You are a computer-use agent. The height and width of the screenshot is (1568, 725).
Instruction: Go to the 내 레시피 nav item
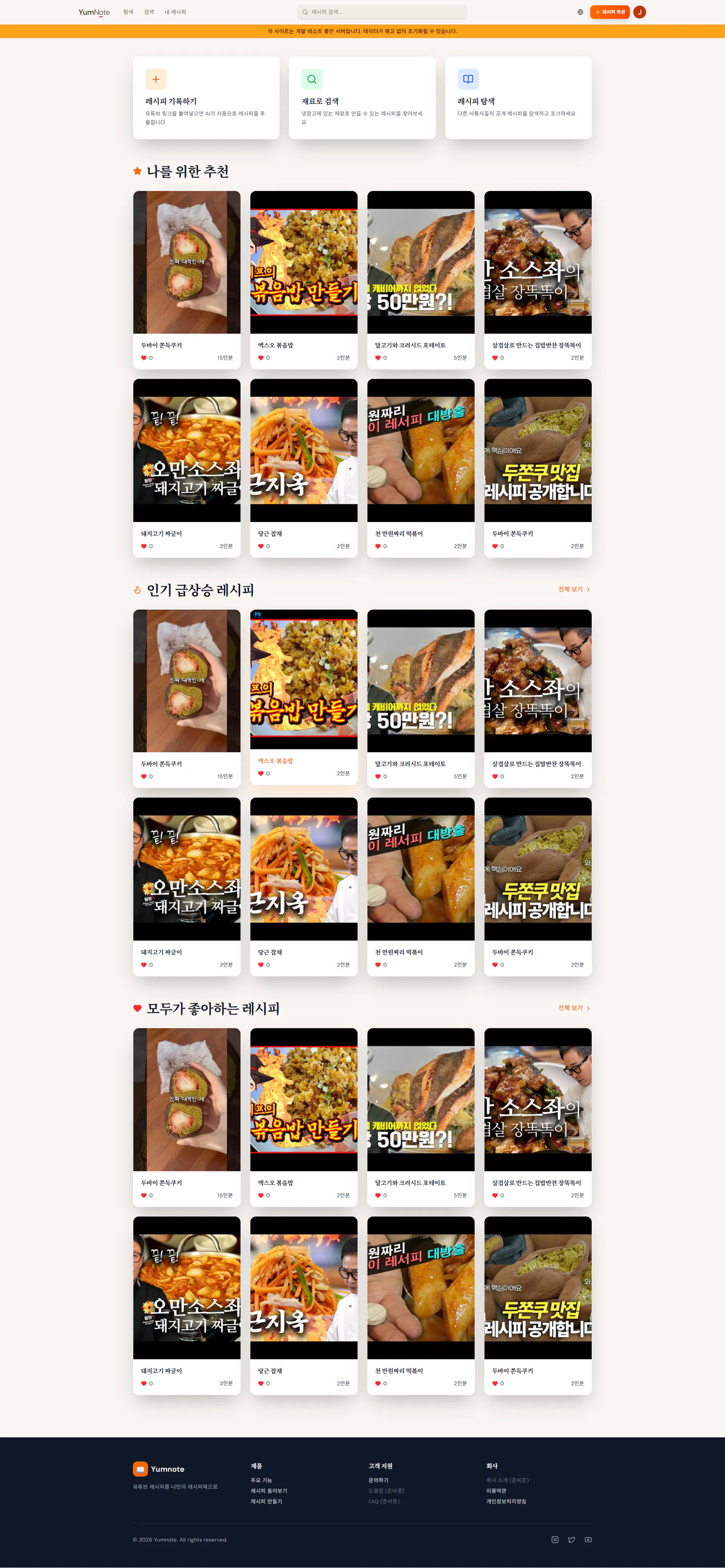tap(175, 12)
